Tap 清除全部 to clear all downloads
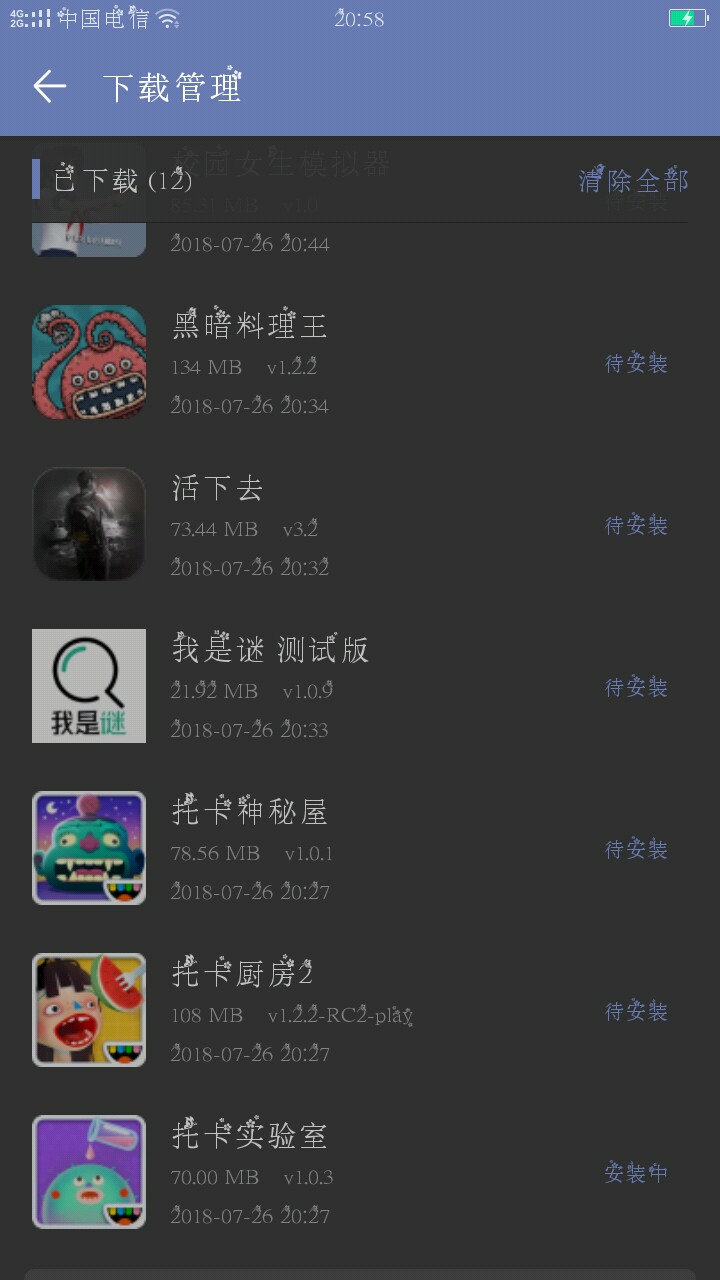Image resolution: width=720 pixels, height=1280 pixels. coord(633,181)
